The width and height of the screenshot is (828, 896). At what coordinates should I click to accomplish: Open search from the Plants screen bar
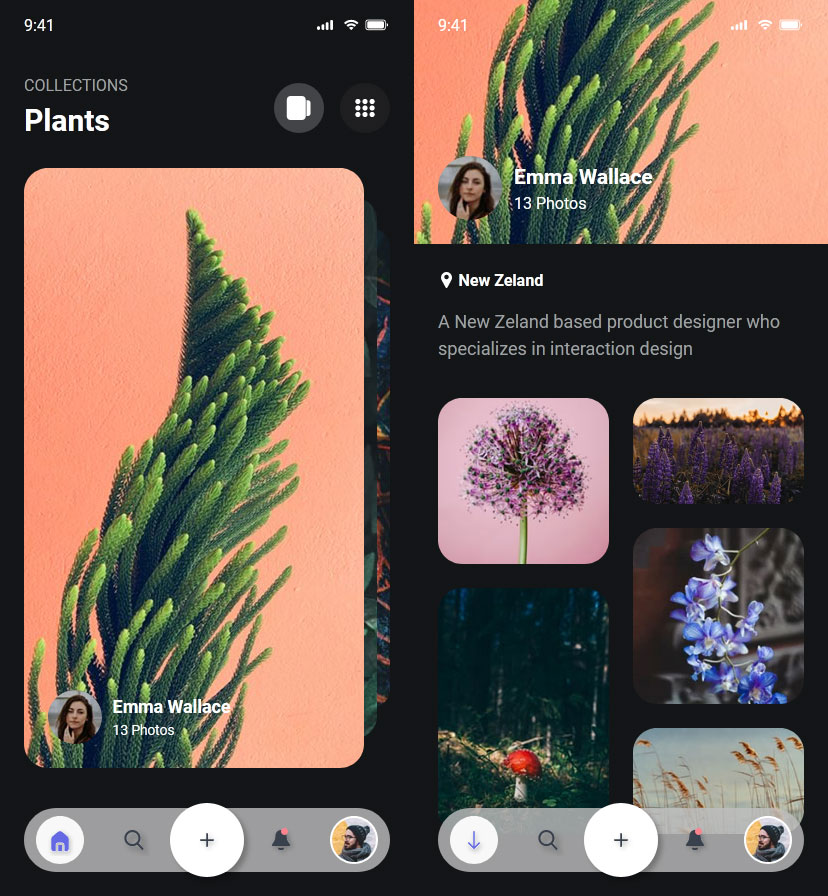point(134,840)
